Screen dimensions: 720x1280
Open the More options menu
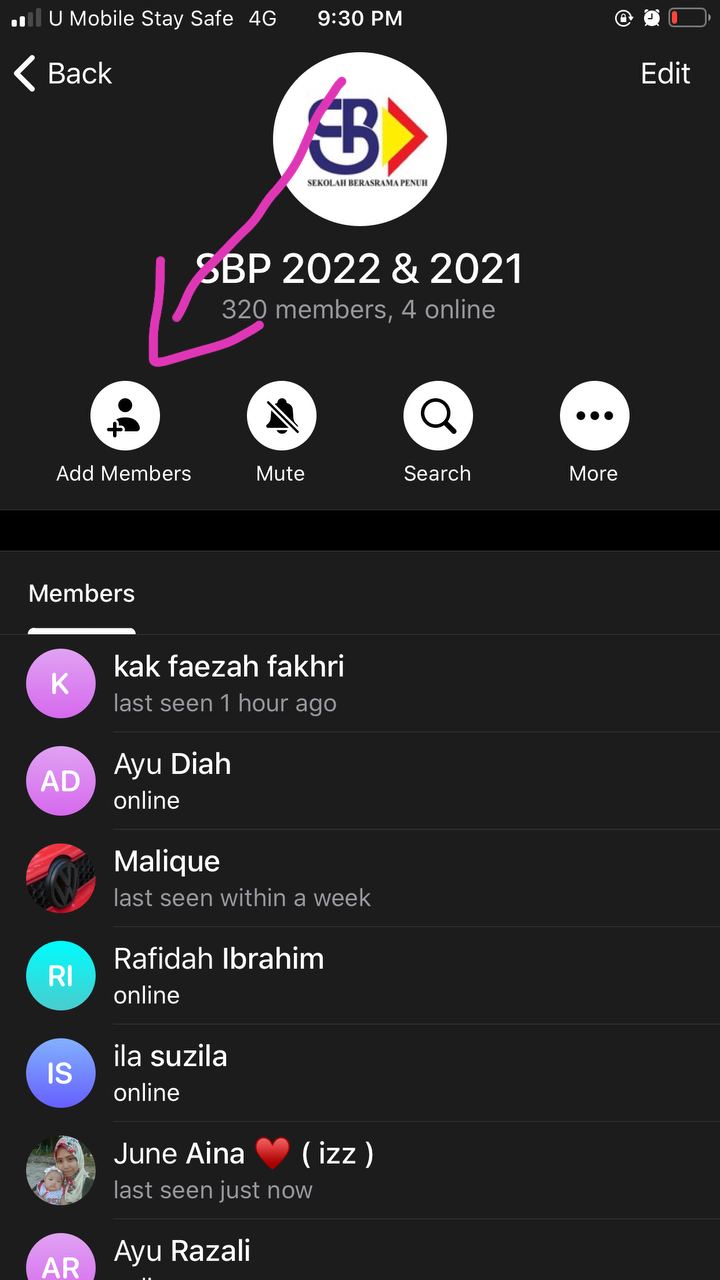[594, 416]
